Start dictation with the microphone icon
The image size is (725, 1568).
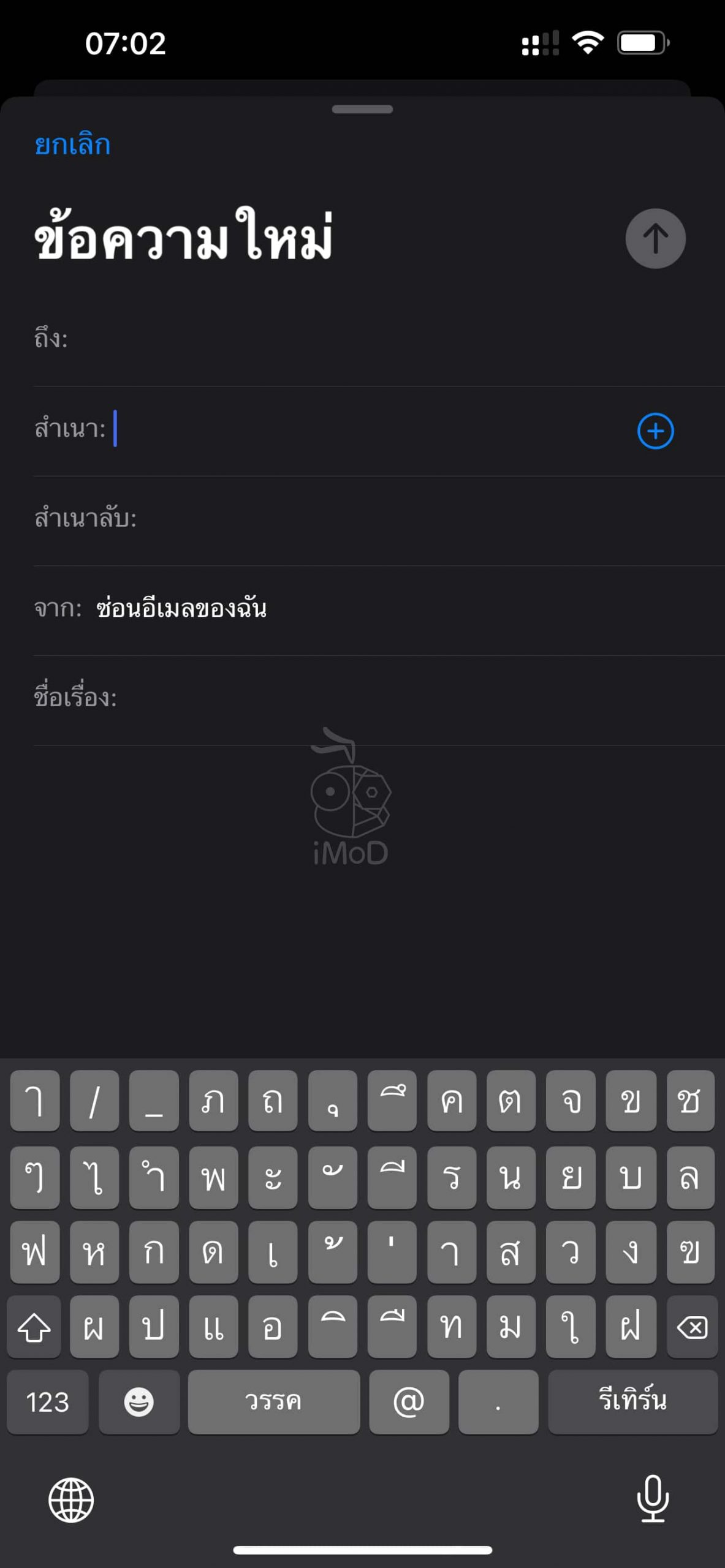point(653,1498)
